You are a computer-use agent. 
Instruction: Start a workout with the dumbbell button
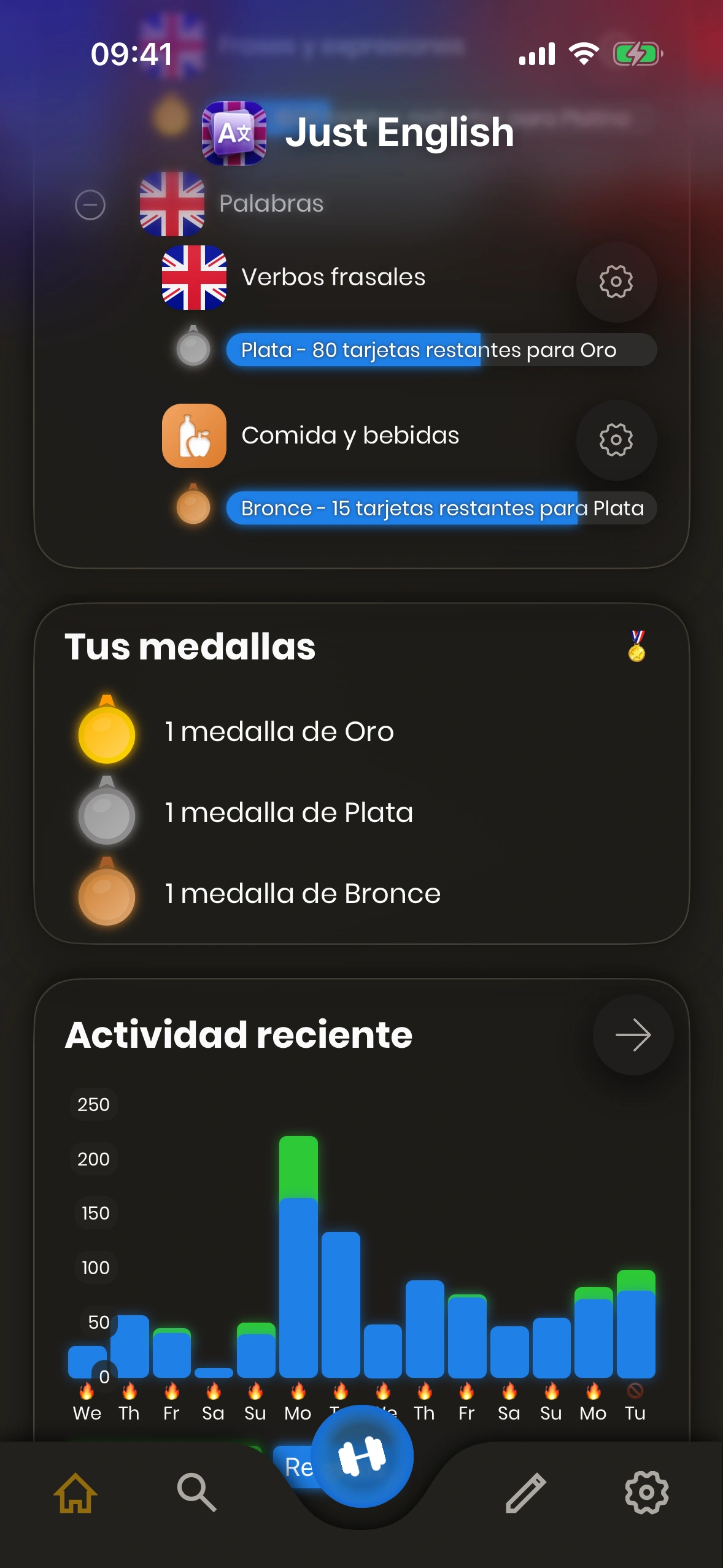coord(362,1456)
